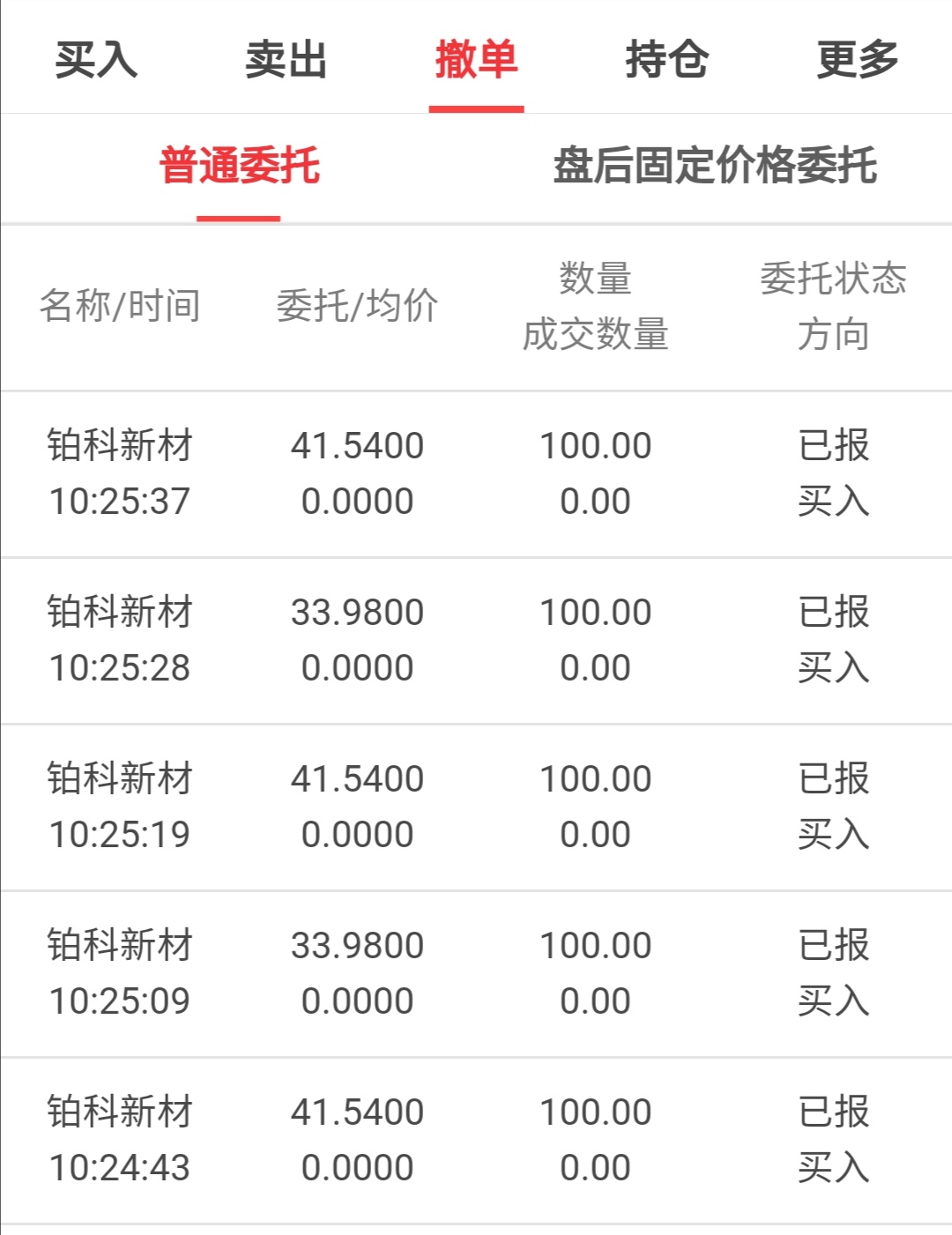Image resolution: width=952 pixels, height=1235 pixels.
Task: Select the 10:25:37 铂科新材 order row
Action: tap(476, 473)
